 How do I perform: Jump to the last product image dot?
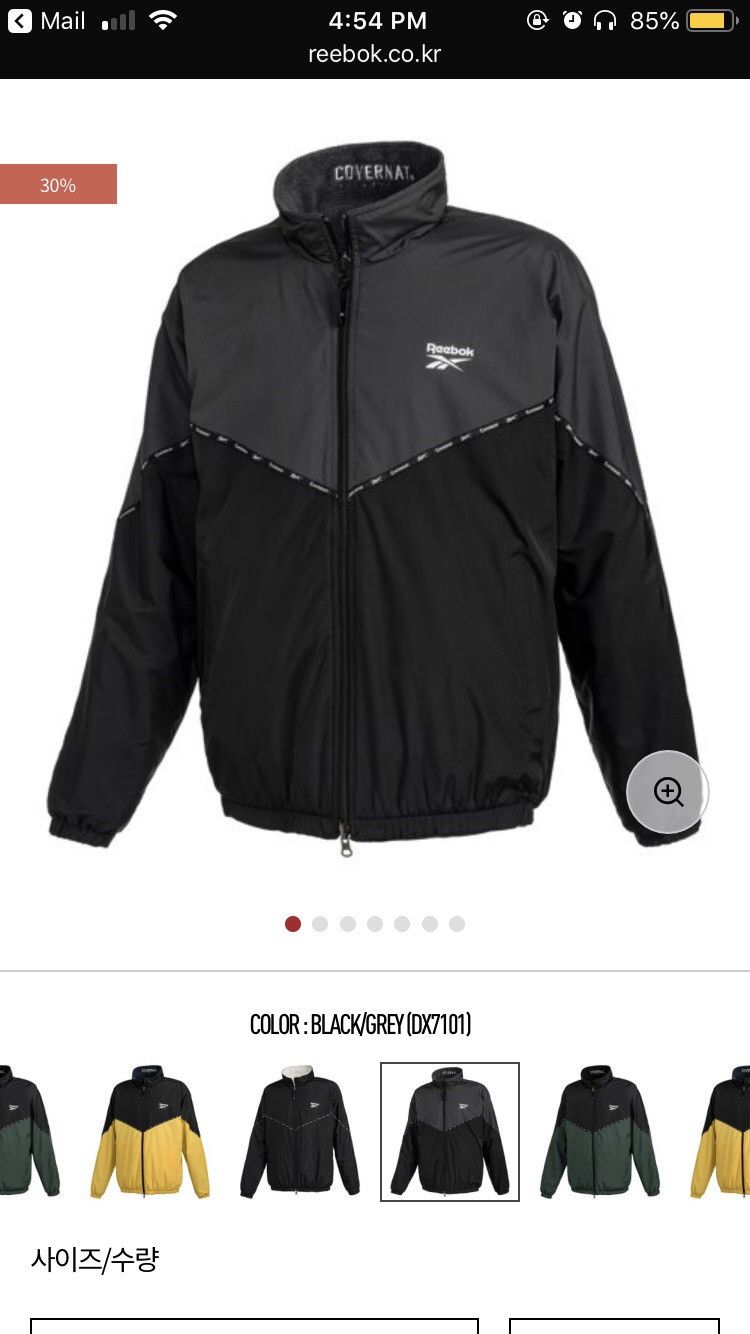pyautogui.click(x=457, y=924)
